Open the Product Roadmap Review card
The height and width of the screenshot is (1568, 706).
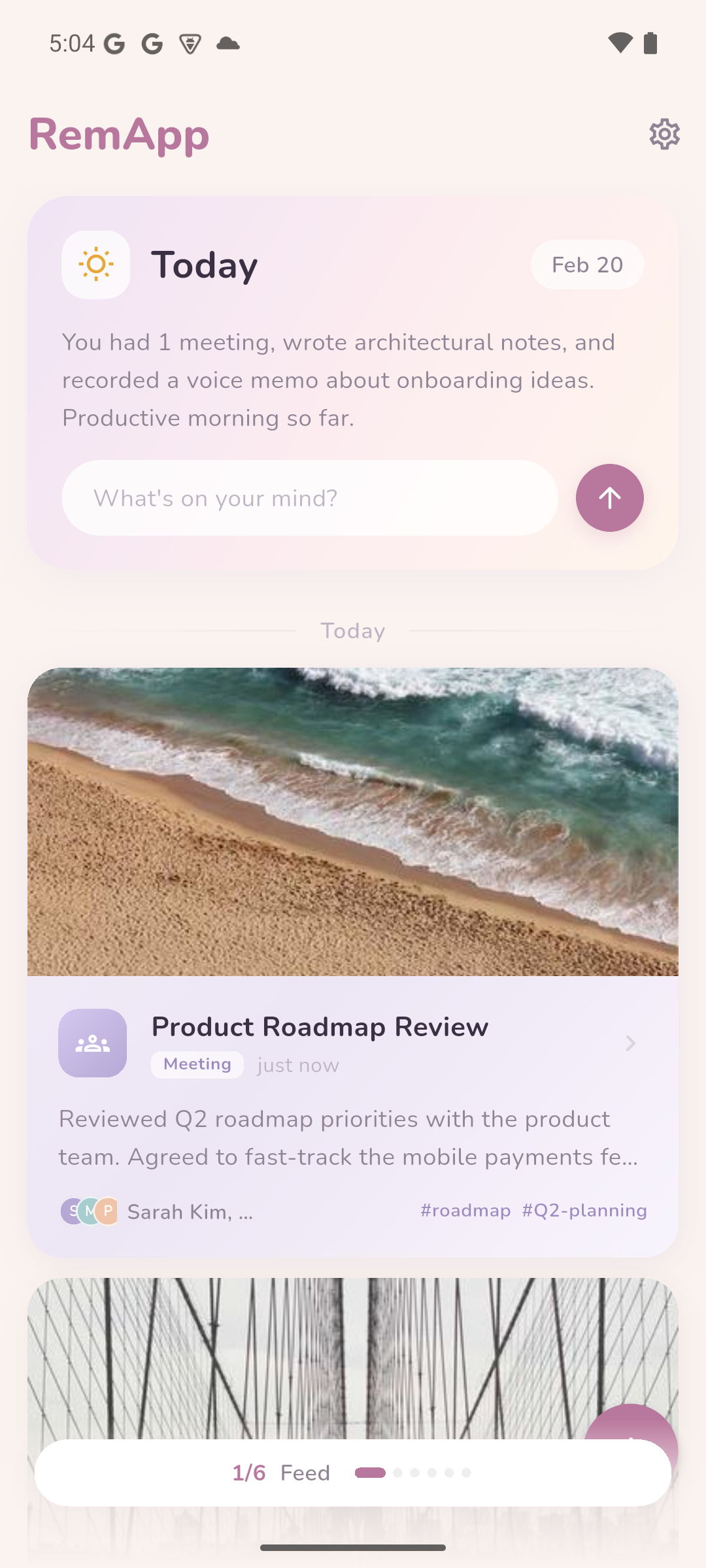(320, 1027)
